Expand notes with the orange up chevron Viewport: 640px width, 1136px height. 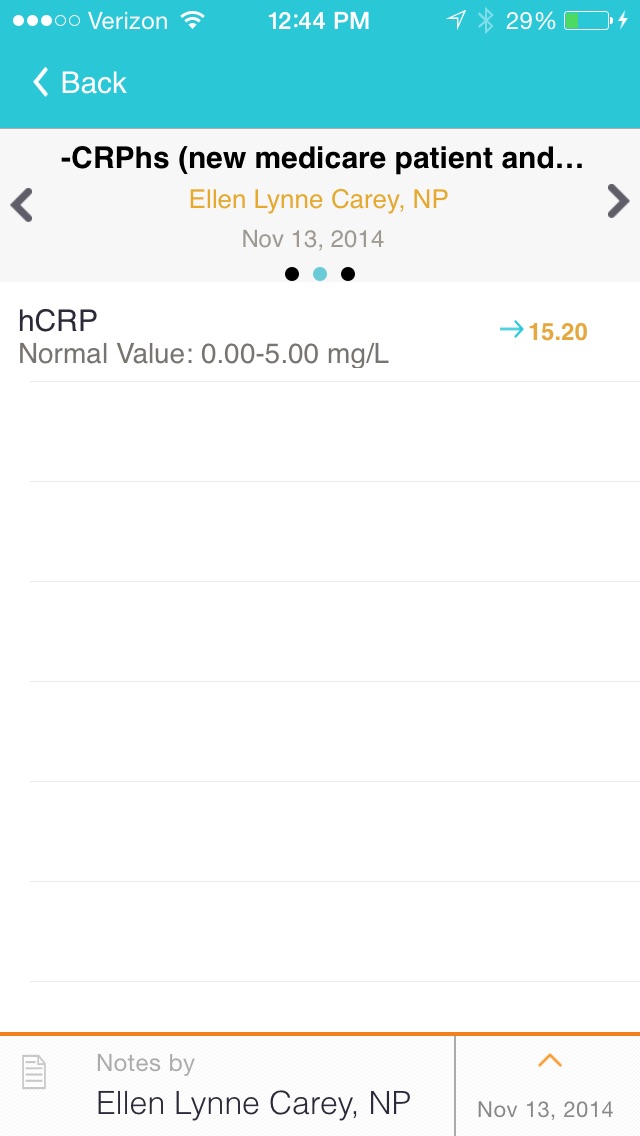click(549, 1061)
